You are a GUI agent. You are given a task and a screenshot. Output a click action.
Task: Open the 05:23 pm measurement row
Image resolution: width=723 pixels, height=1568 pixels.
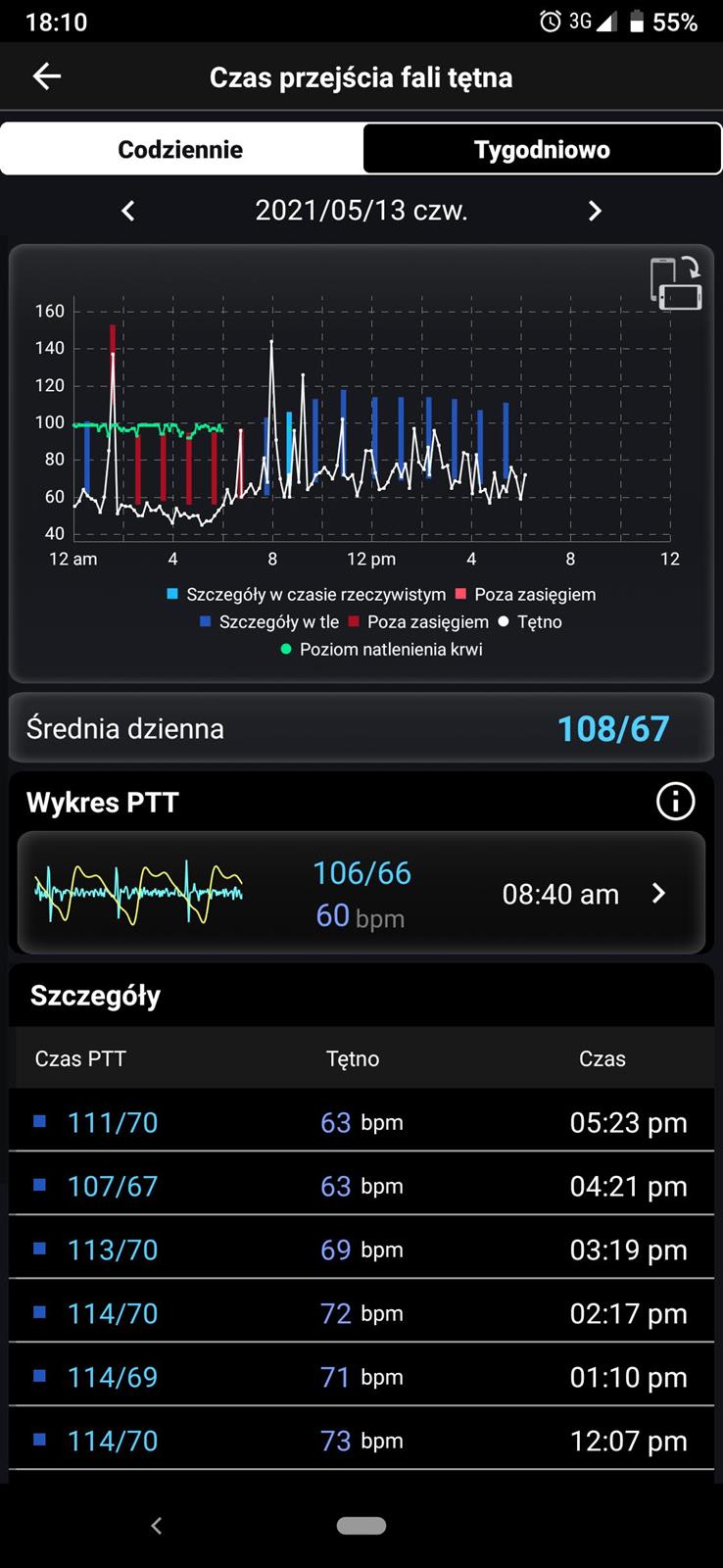pos(361,1122)
